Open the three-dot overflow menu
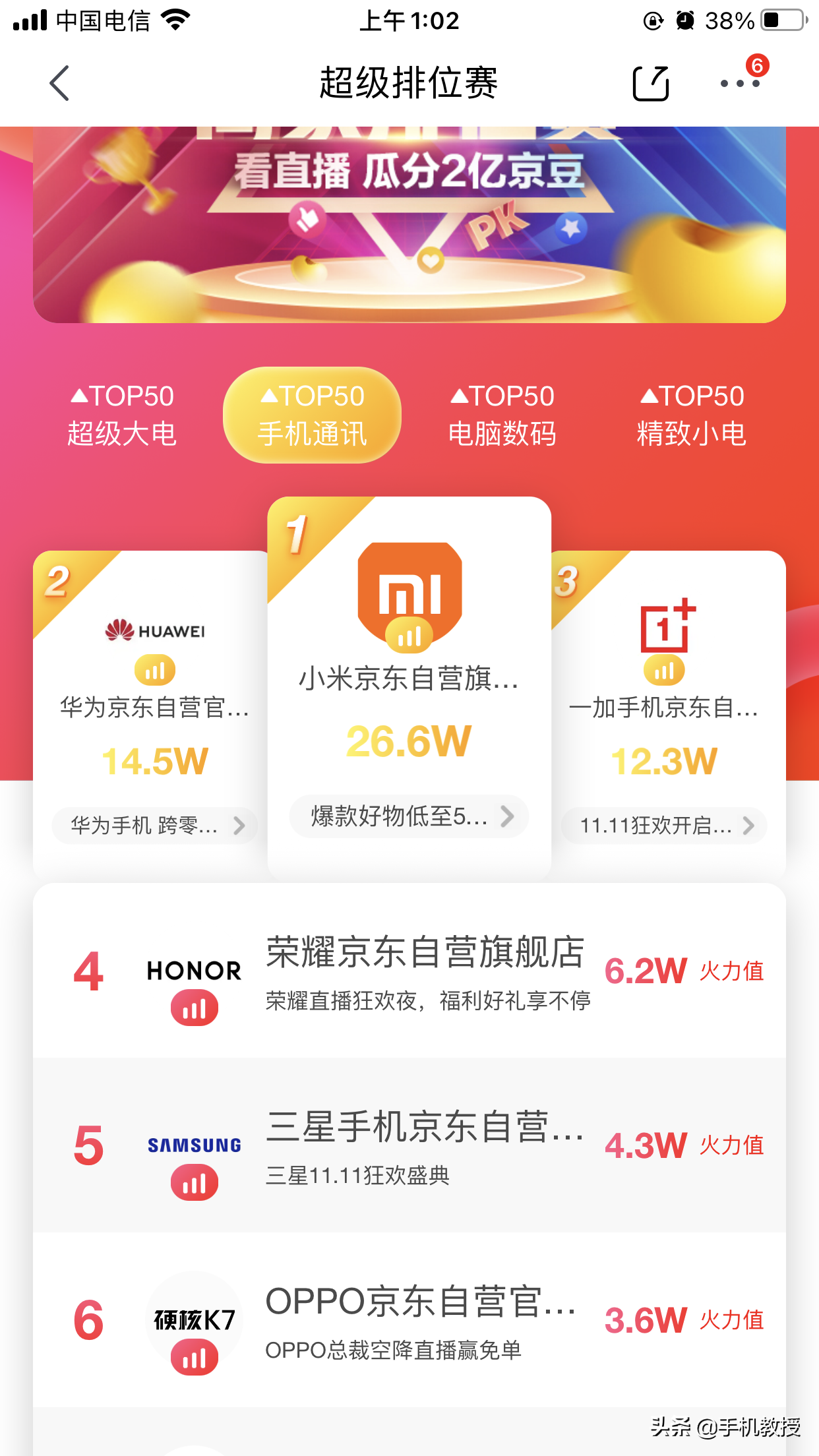The width and height of the screenshot is (819, 1456). 740,84
